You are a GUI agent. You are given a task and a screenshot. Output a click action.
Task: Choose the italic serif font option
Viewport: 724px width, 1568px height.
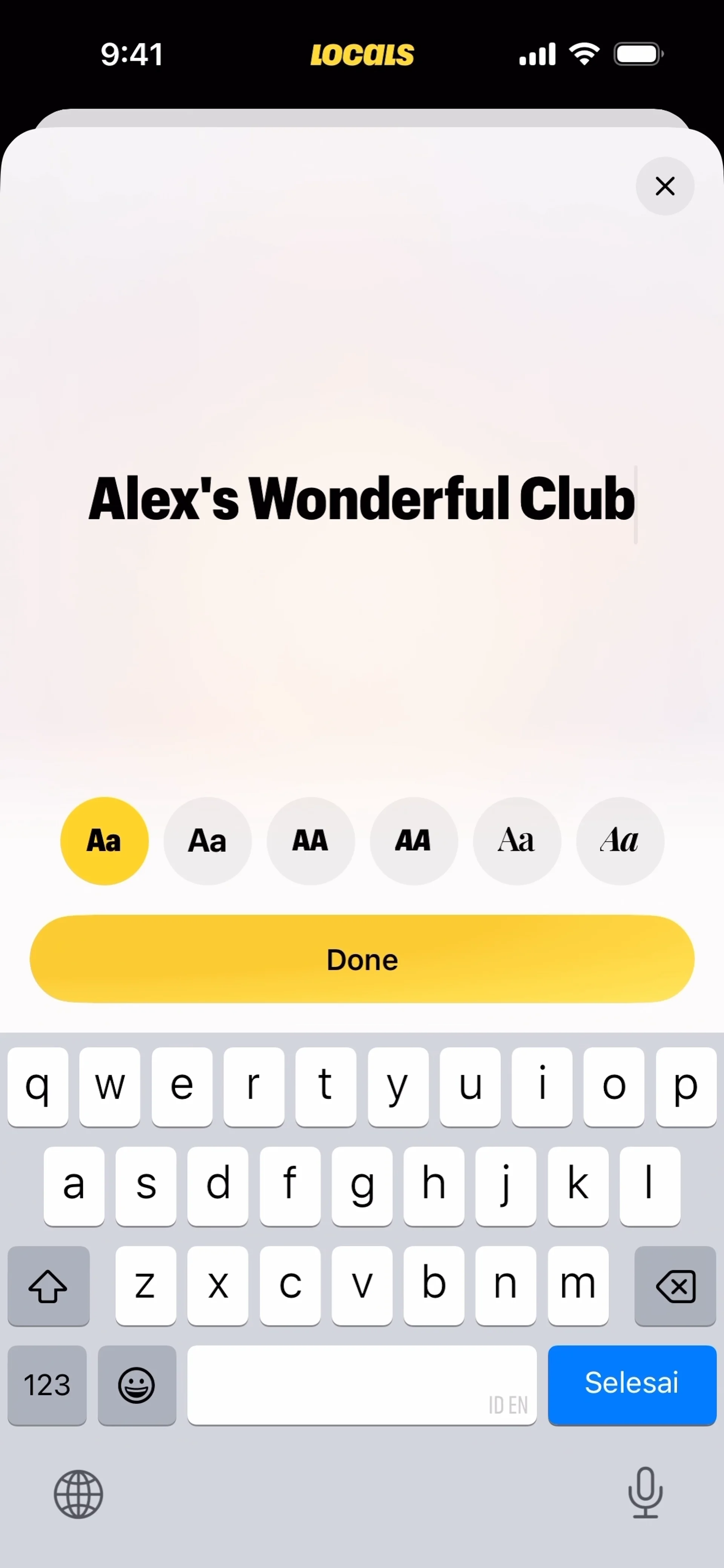coord(619,841)
